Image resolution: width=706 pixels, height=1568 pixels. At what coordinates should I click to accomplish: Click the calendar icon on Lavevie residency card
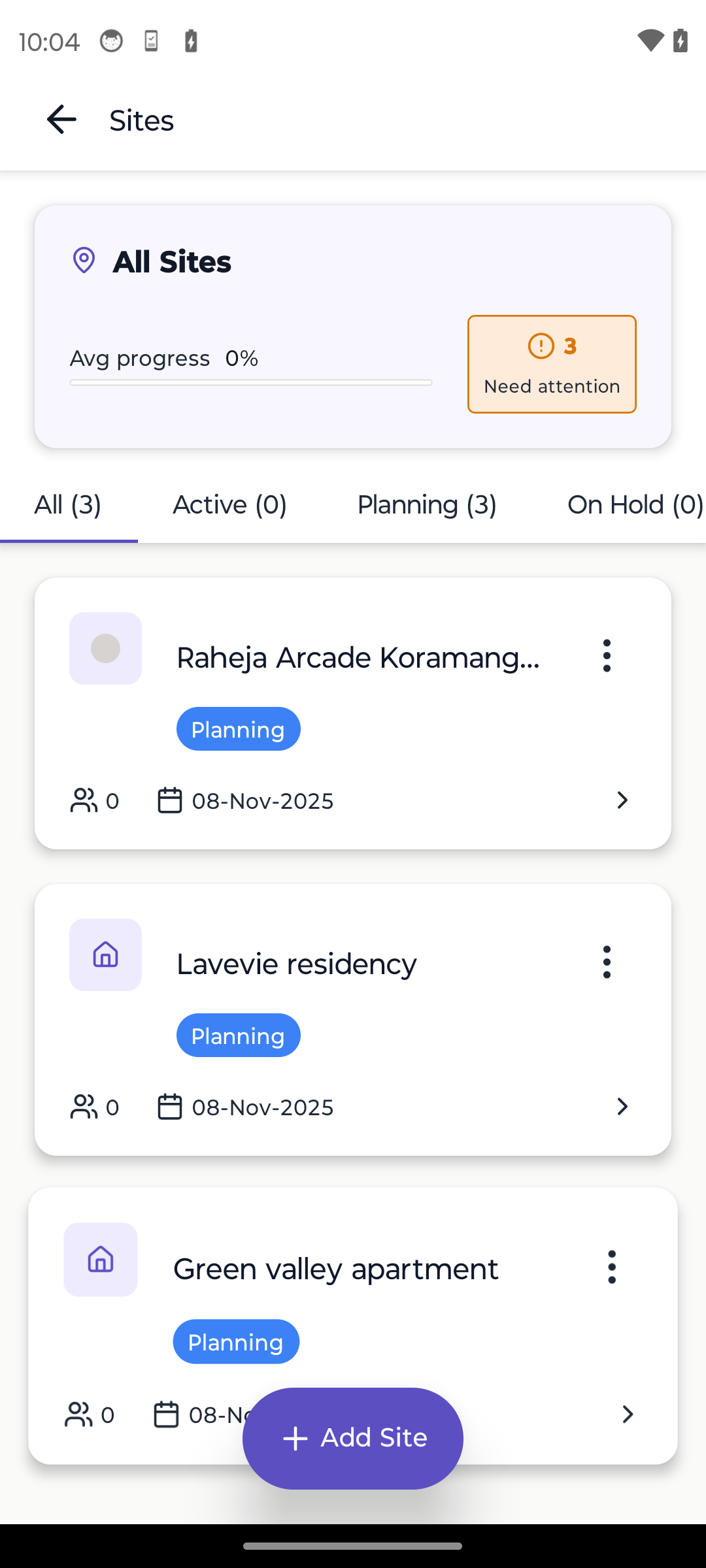click(169, 1106)
